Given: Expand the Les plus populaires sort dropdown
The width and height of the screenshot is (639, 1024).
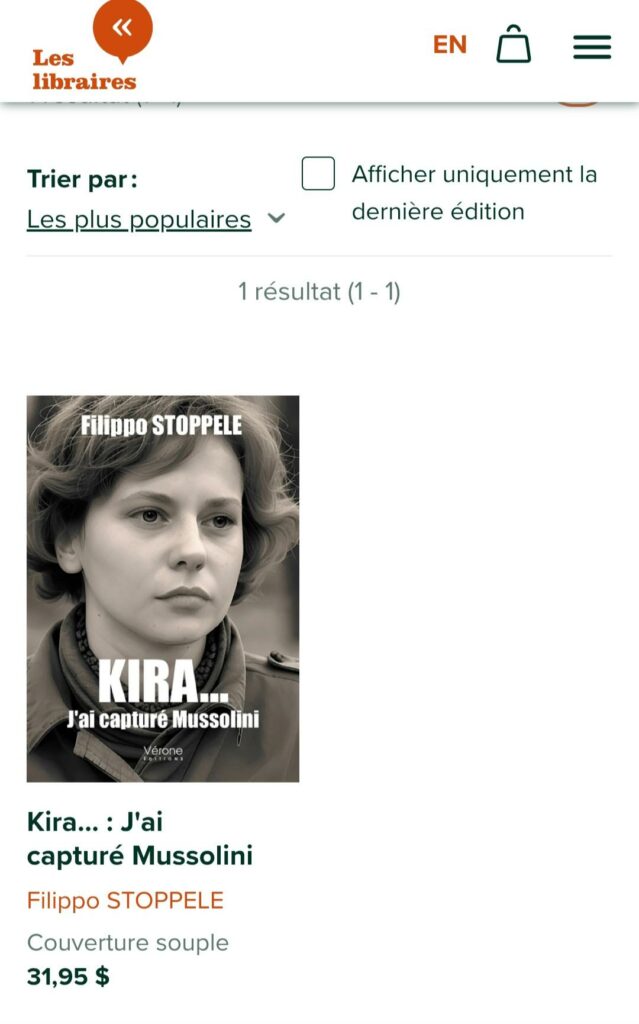Looking at the screenshot, I should (156, 219).
